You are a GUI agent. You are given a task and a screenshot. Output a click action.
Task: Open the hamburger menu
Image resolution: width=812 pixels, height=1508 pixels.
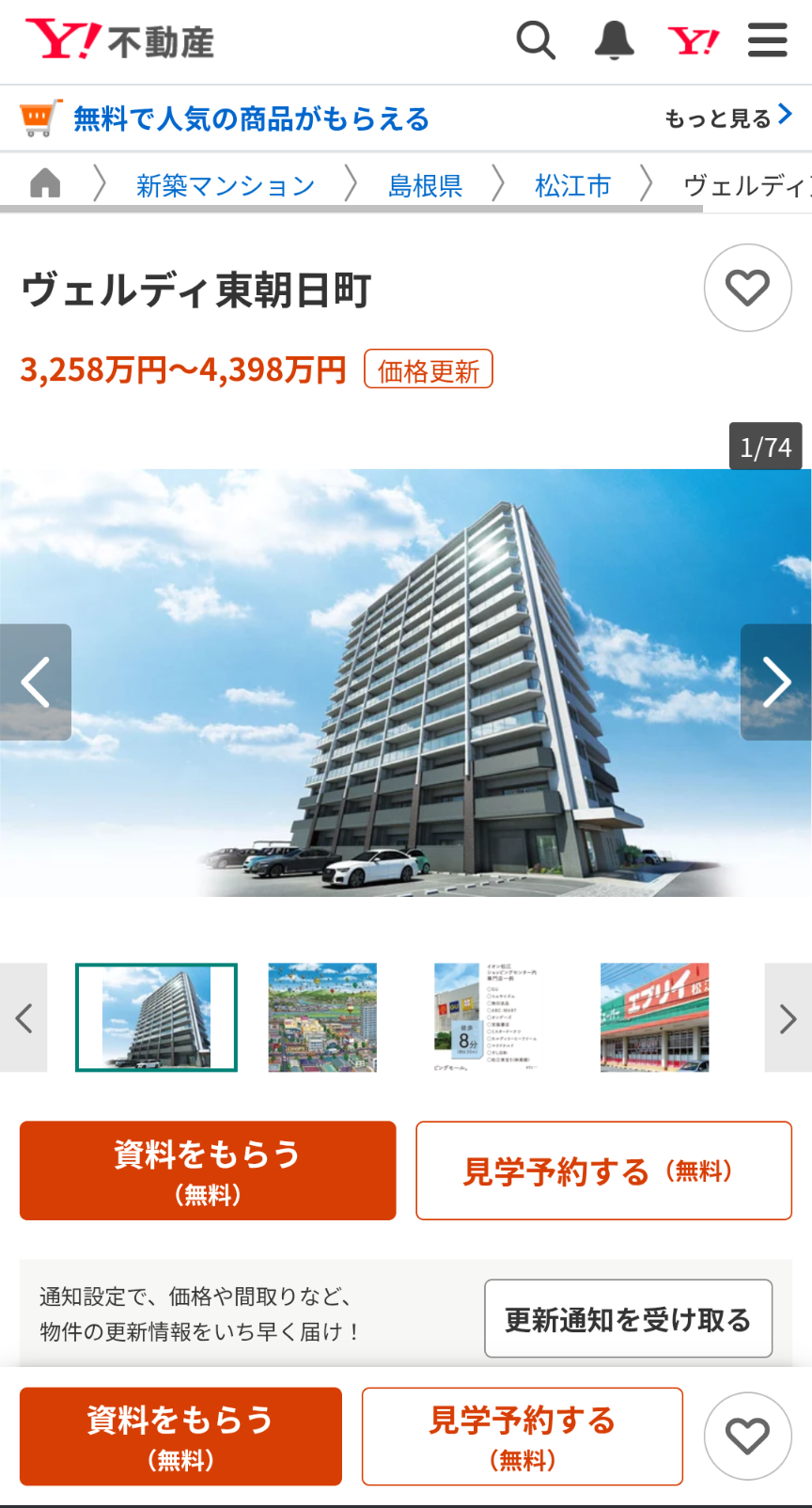(x=767, y=40)
